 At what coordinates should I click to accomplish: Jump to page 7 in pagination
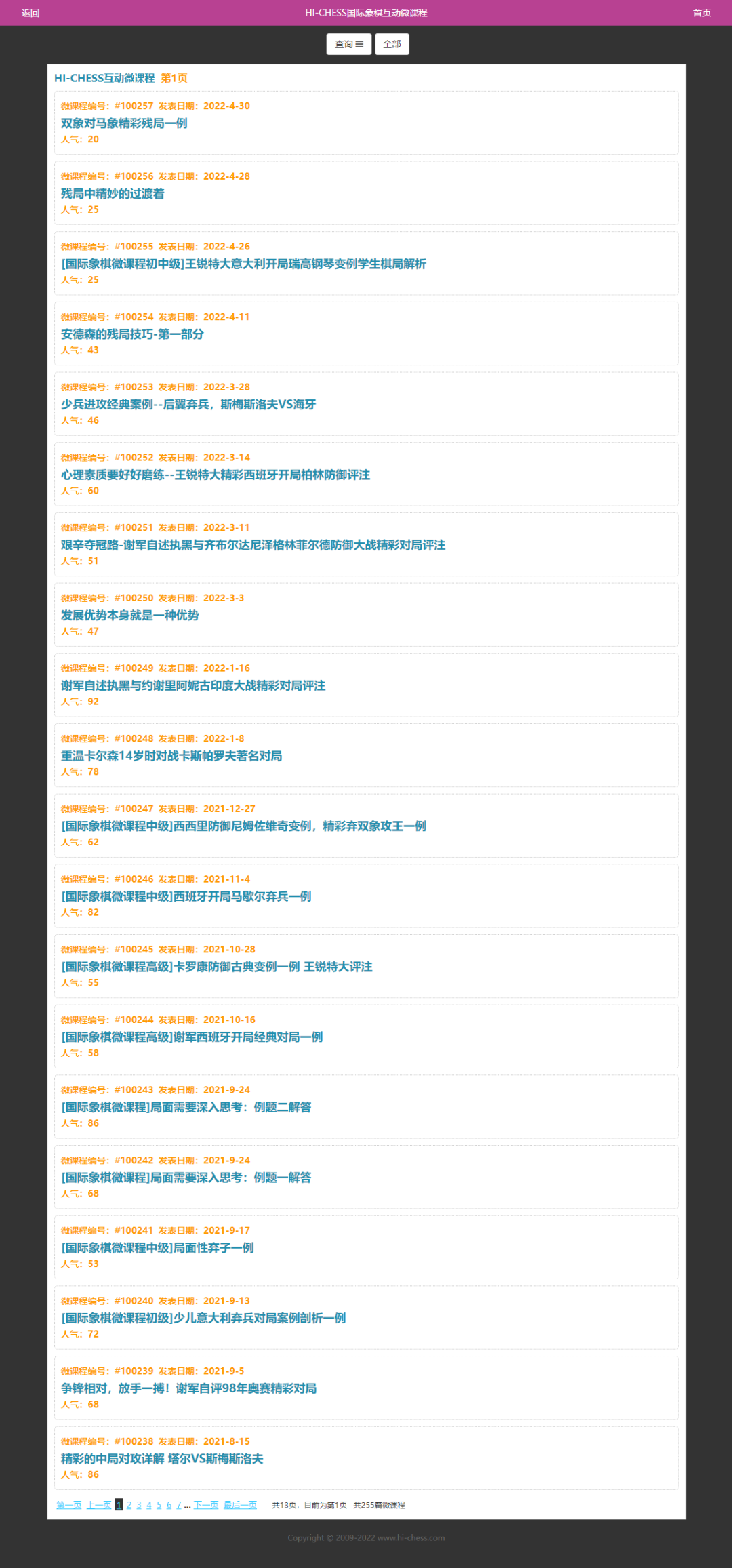coord(179,1505)
